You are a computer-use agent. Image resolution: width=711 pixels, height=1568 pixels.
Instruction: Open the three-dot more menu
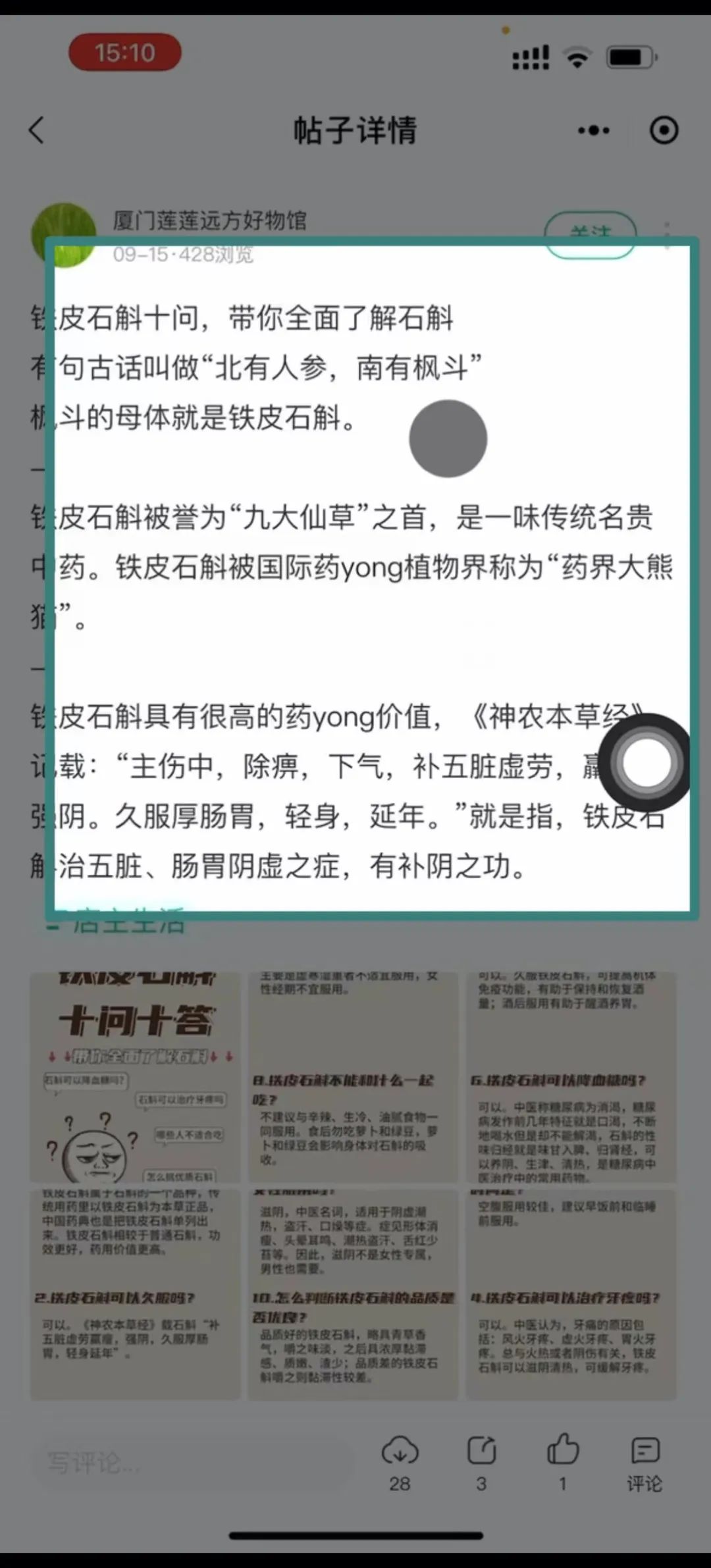click(x=593, y=130)
